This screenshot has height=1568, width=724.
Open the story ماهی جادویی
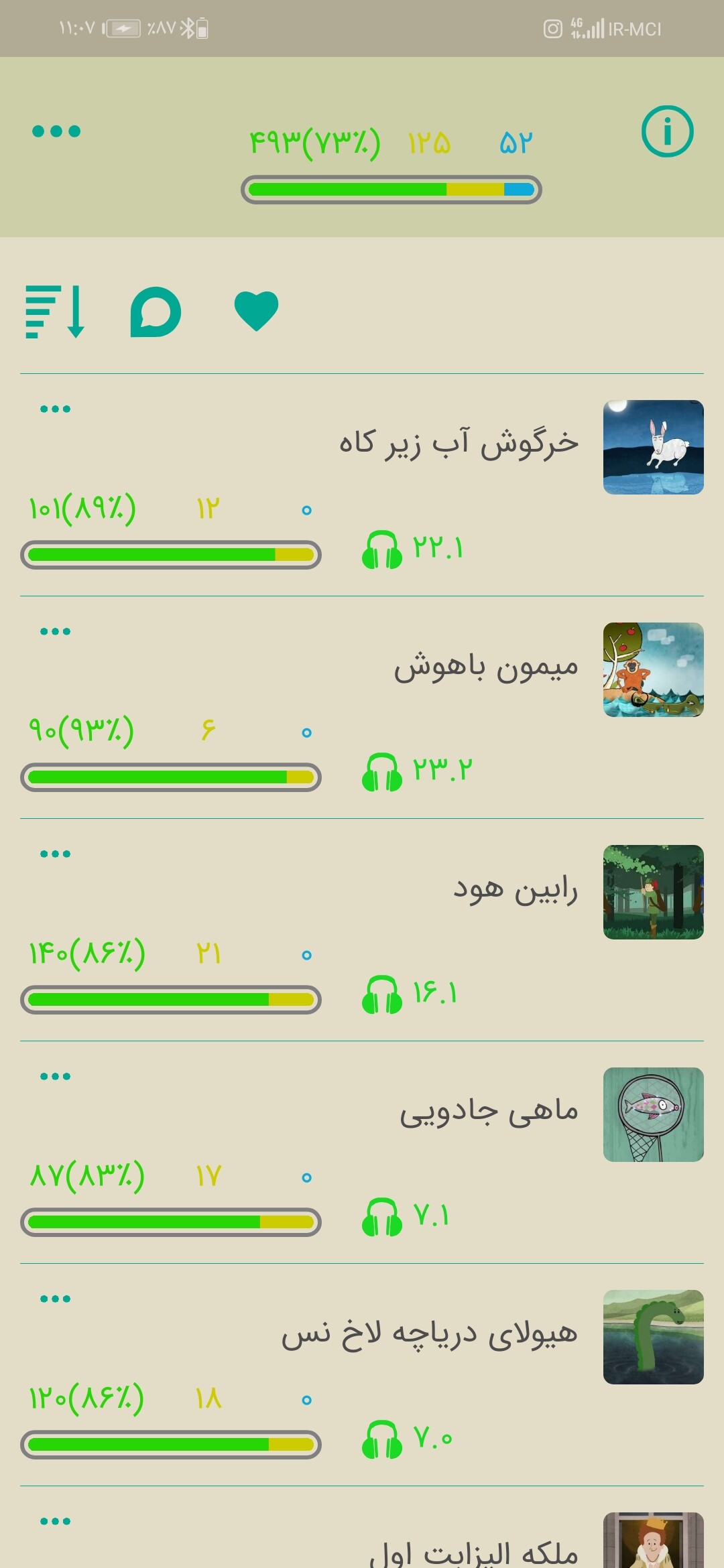click(x=489, y=1112)
